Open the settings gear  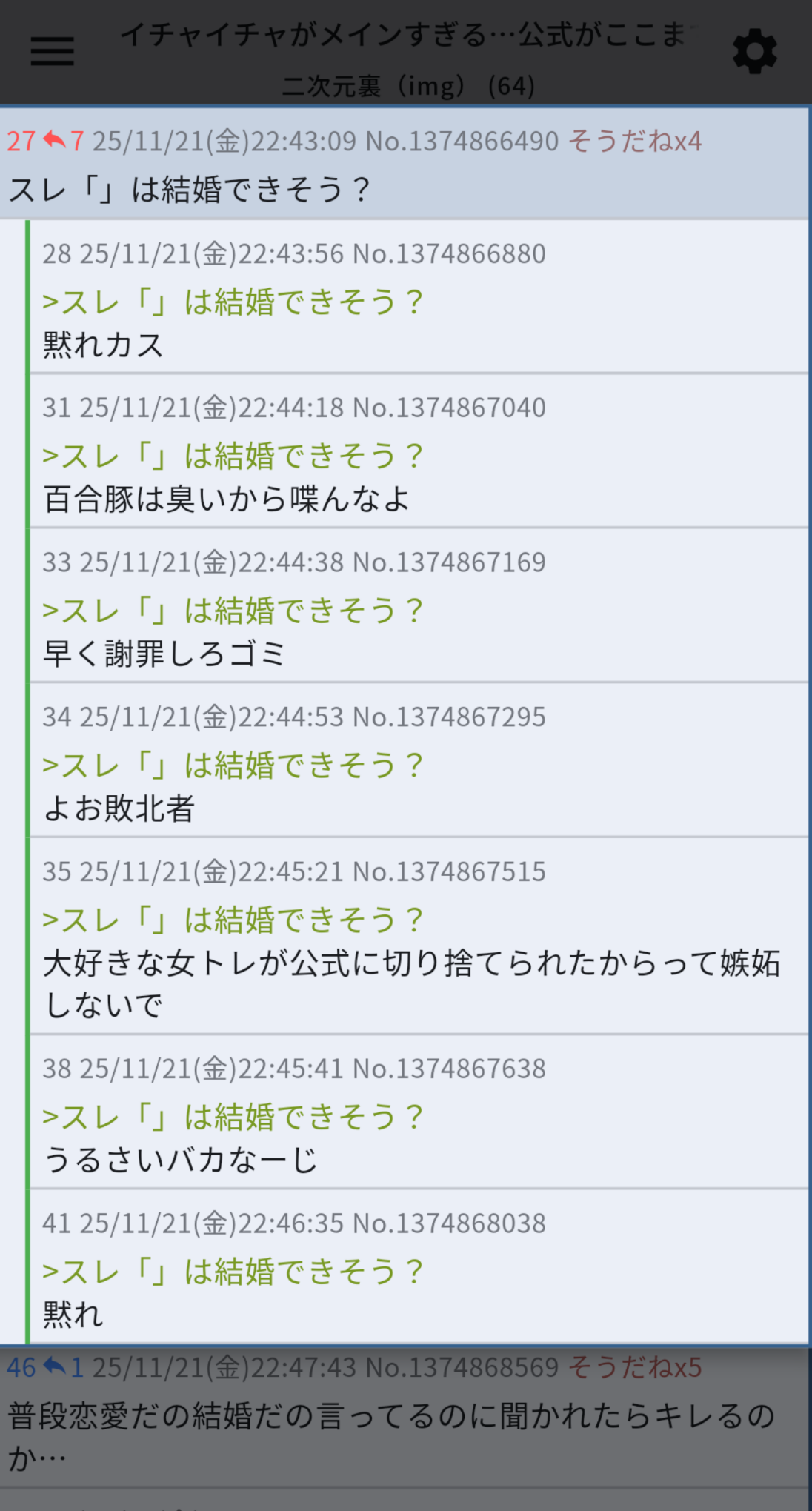pos(754,52)
